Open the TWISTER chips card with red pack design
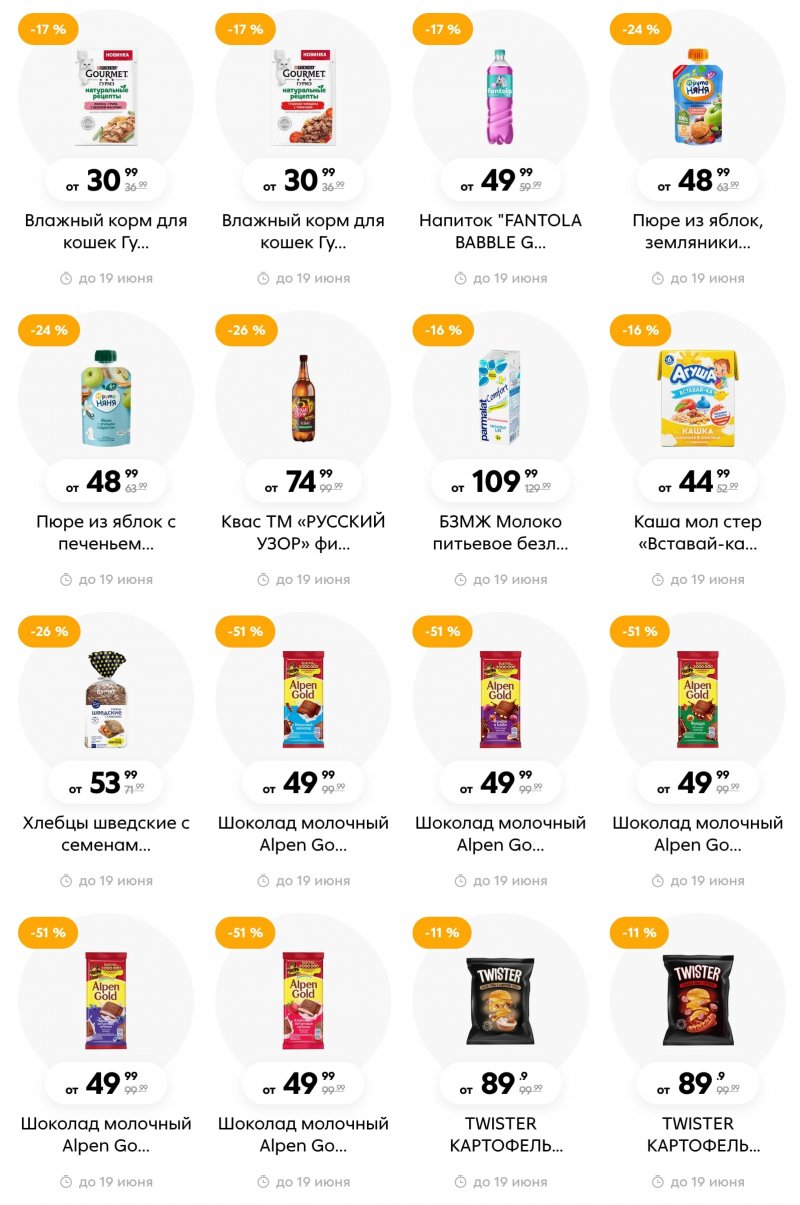The image size is (800, 1205). coord(697,1001)
